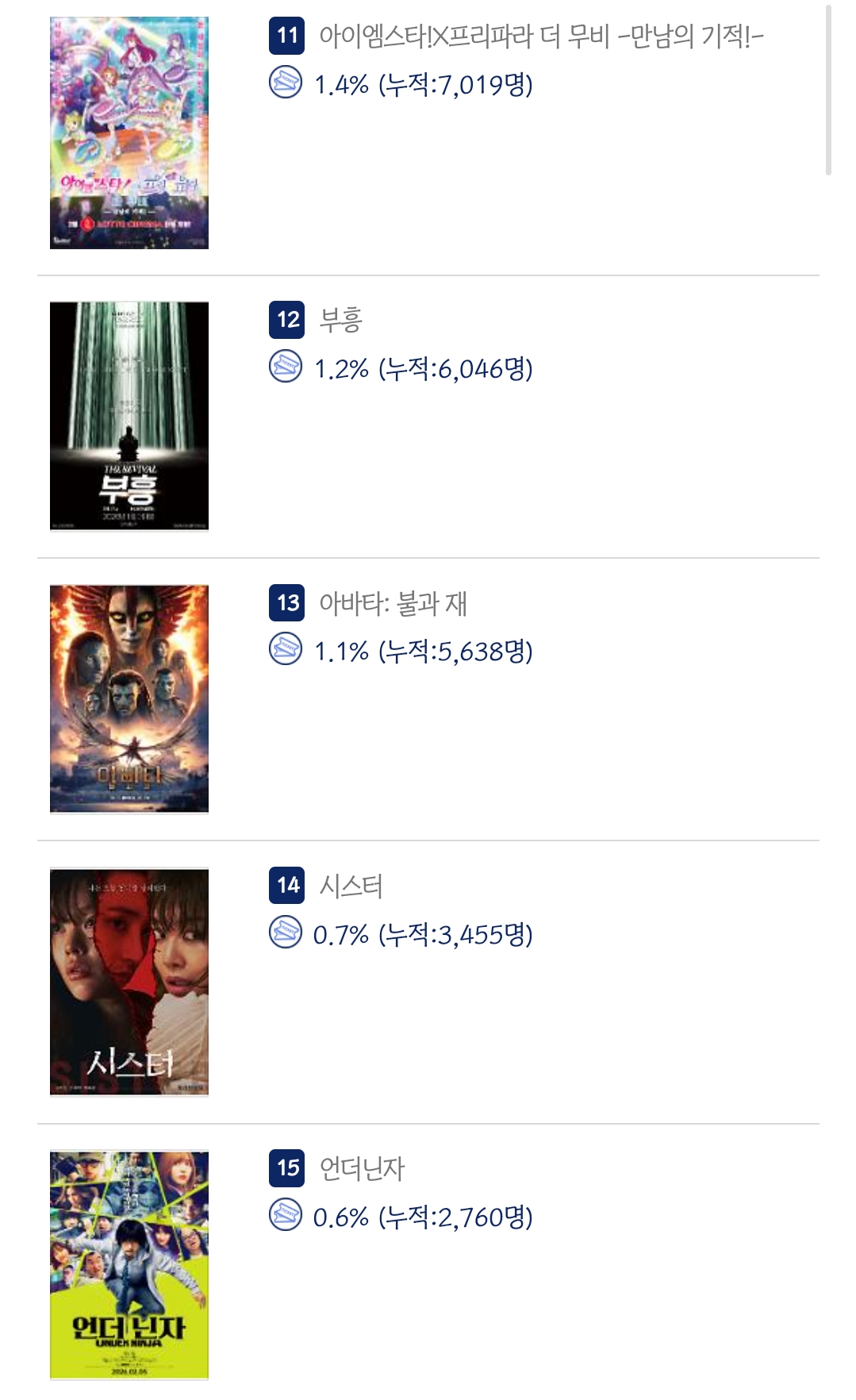856x1400 pixels.
Task: Go to rank 13 title 아바타: 불과 재
Action: click(x=393, y=603)
